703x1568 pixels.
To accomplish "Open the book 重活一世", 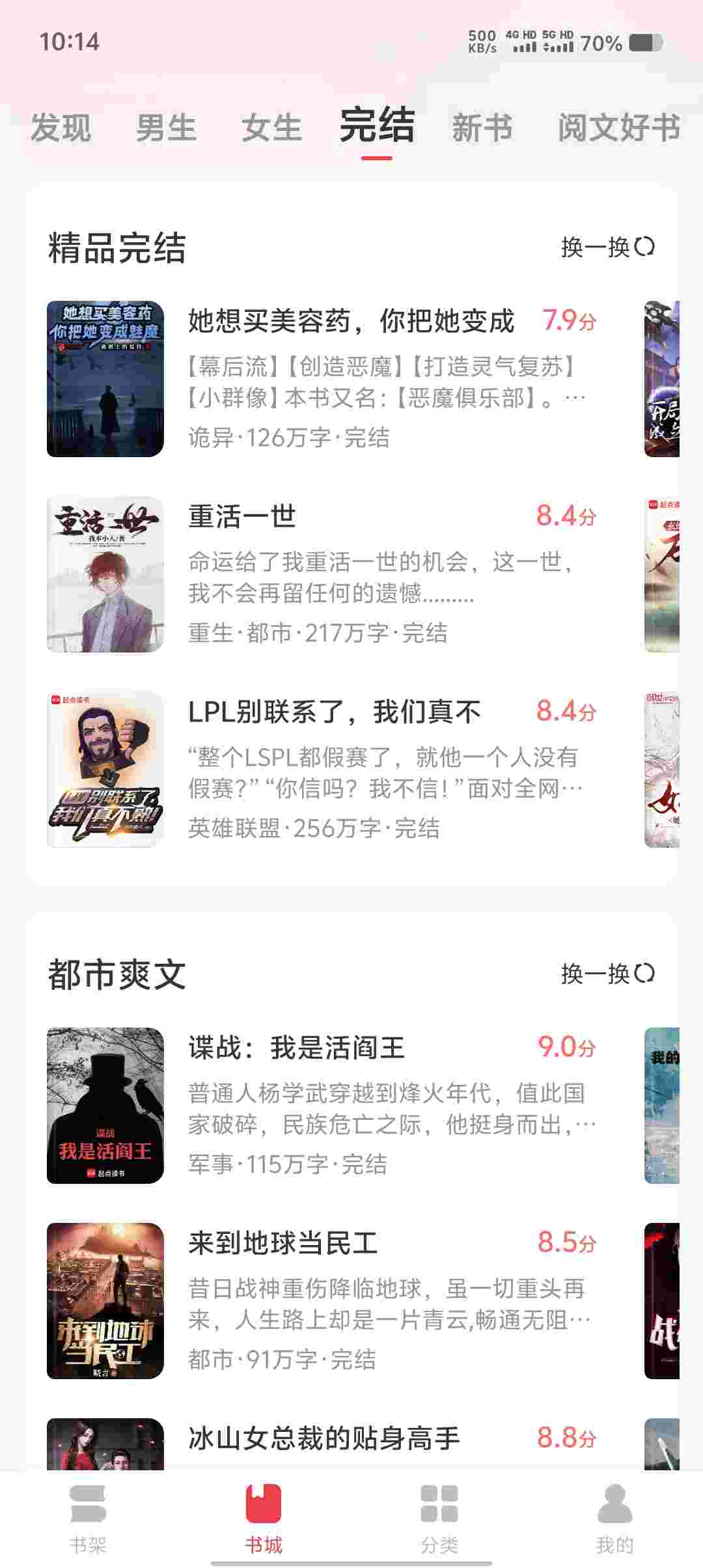I will pos(242,517).
